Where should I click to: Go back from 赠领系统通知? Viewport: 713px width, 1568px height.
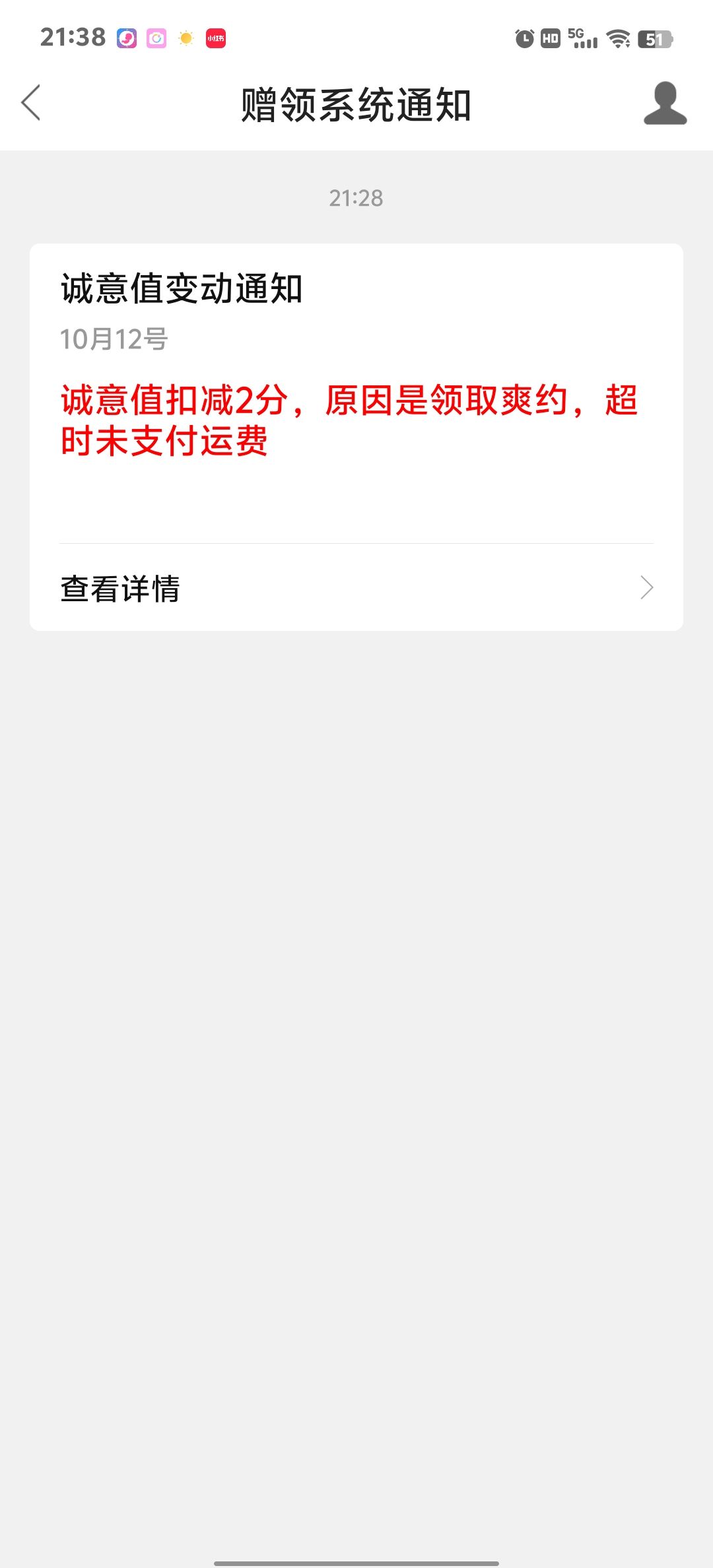[31, 103]
